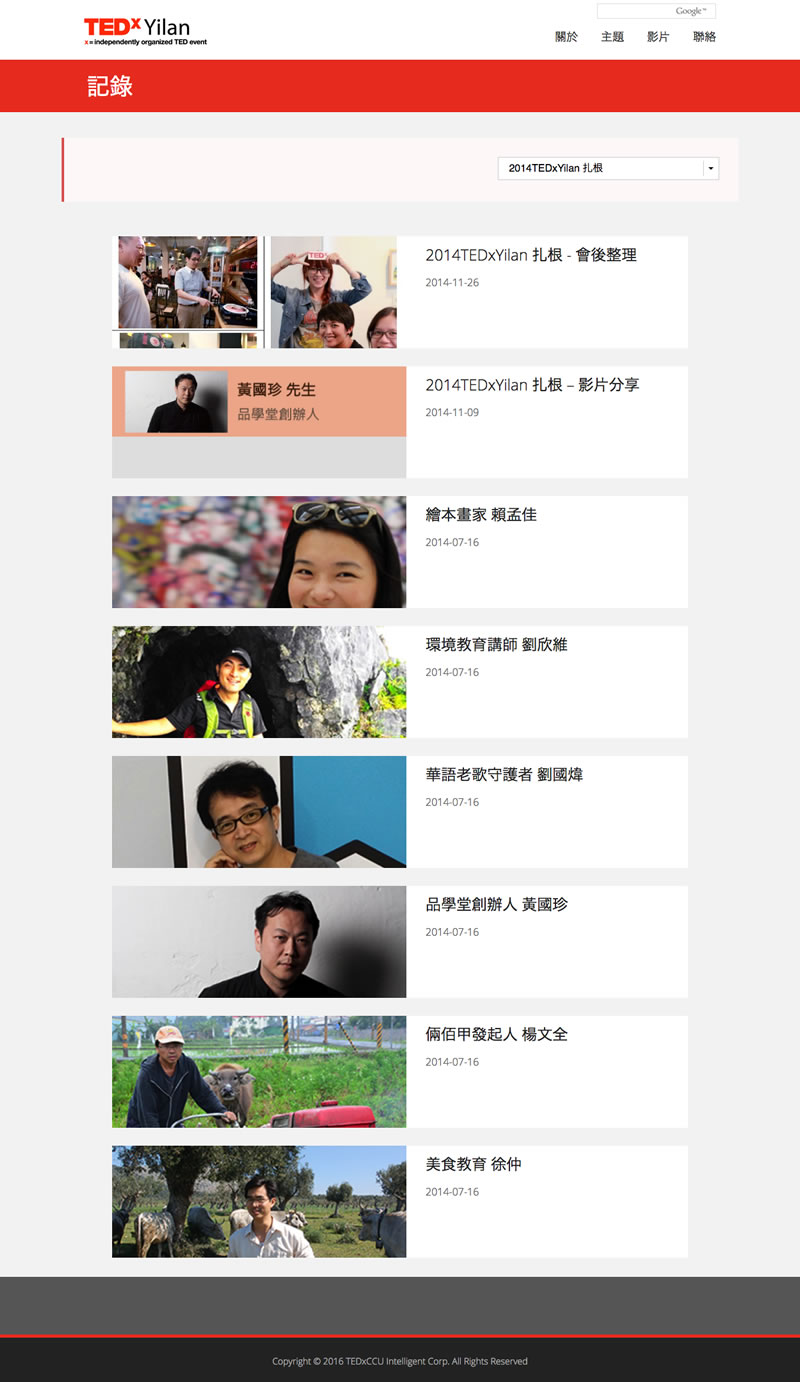This screenshot has width=800, height=1382.
Task: Expand the 2014TEDxYilan 扎根 dropdown
Action: pyautogui.click(x=608, y=168)
